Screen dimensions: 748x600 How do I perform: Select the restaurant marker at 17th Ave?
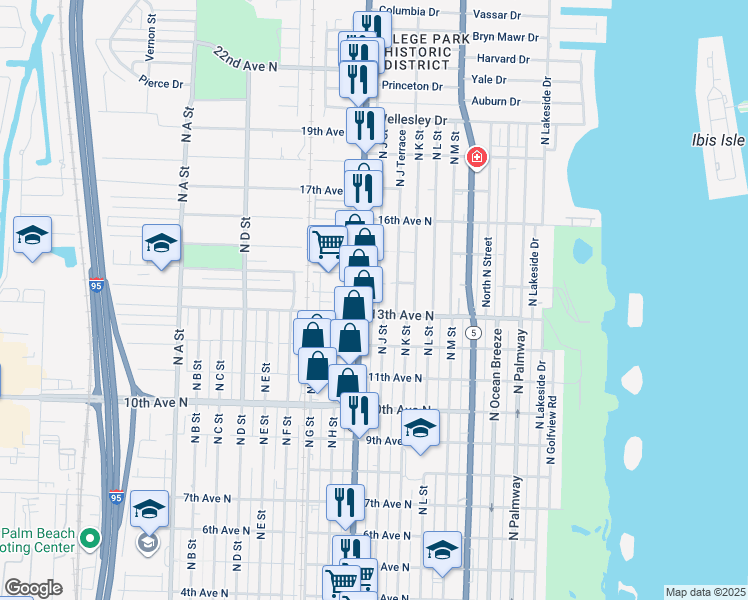click(x=364, y=187)
